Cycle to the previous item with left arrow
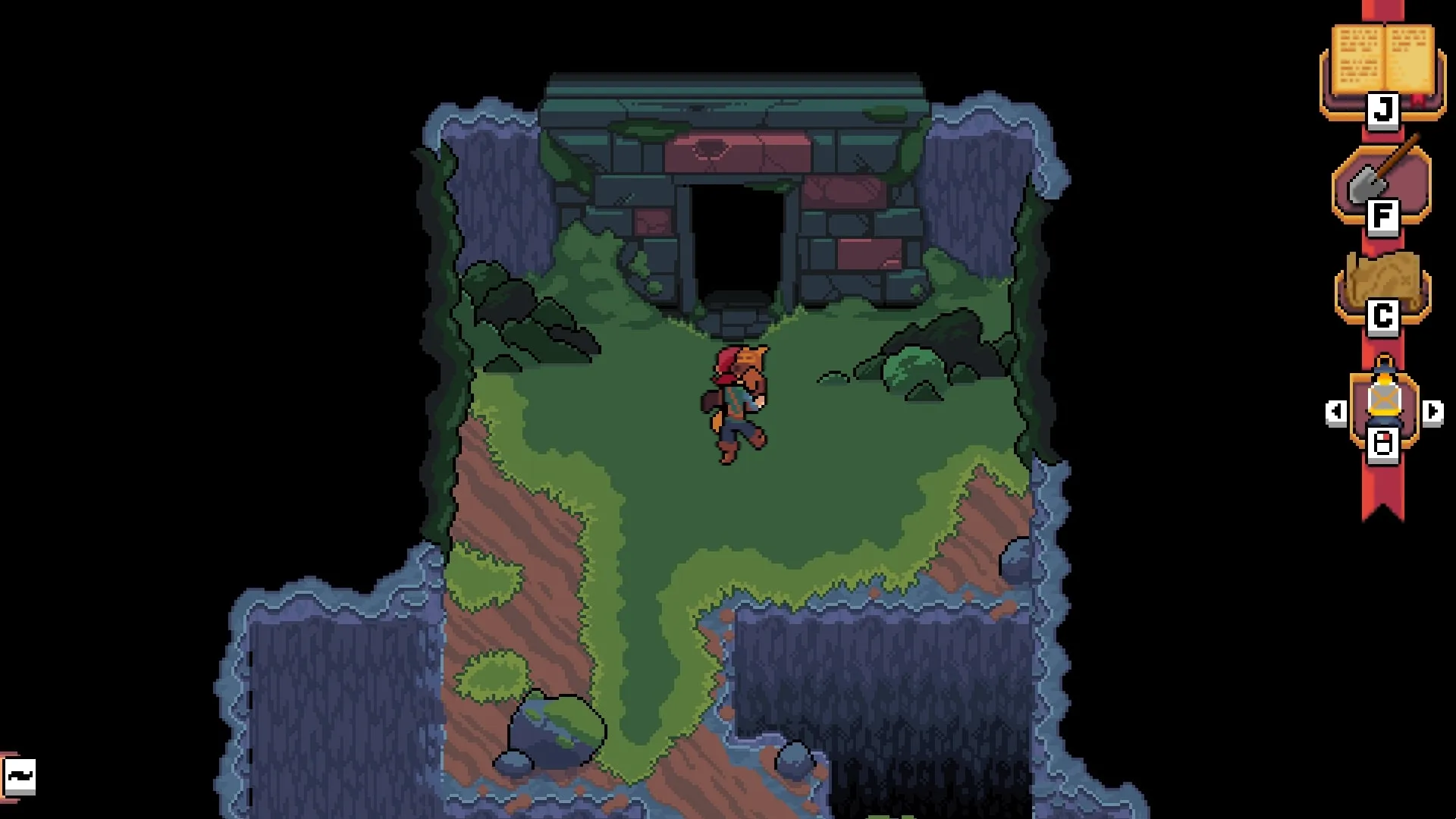Screen dimensions: 1456x819 click(1335, 412)
